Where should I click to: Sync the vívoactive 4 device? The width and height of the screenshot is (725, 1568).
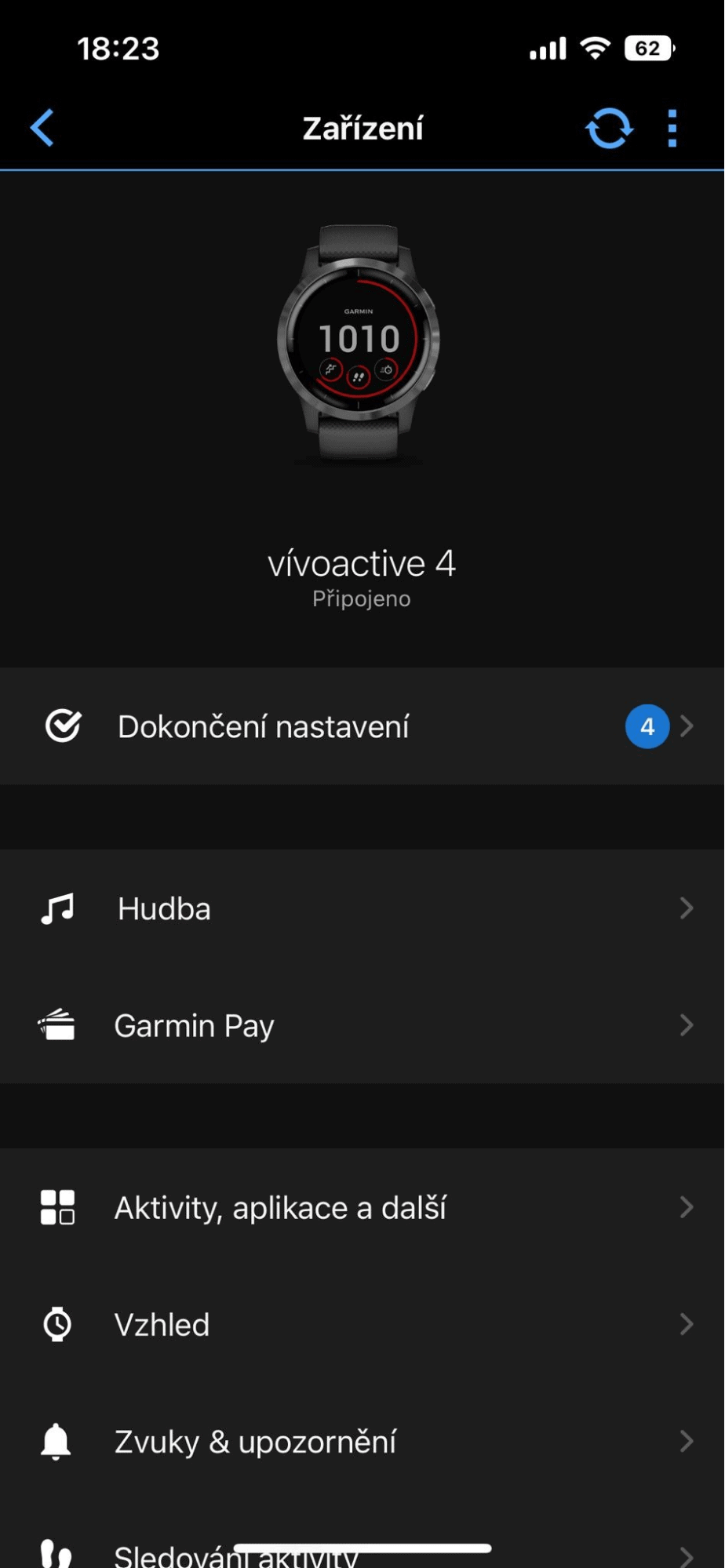pyautogui.click(x=609, y=128)
